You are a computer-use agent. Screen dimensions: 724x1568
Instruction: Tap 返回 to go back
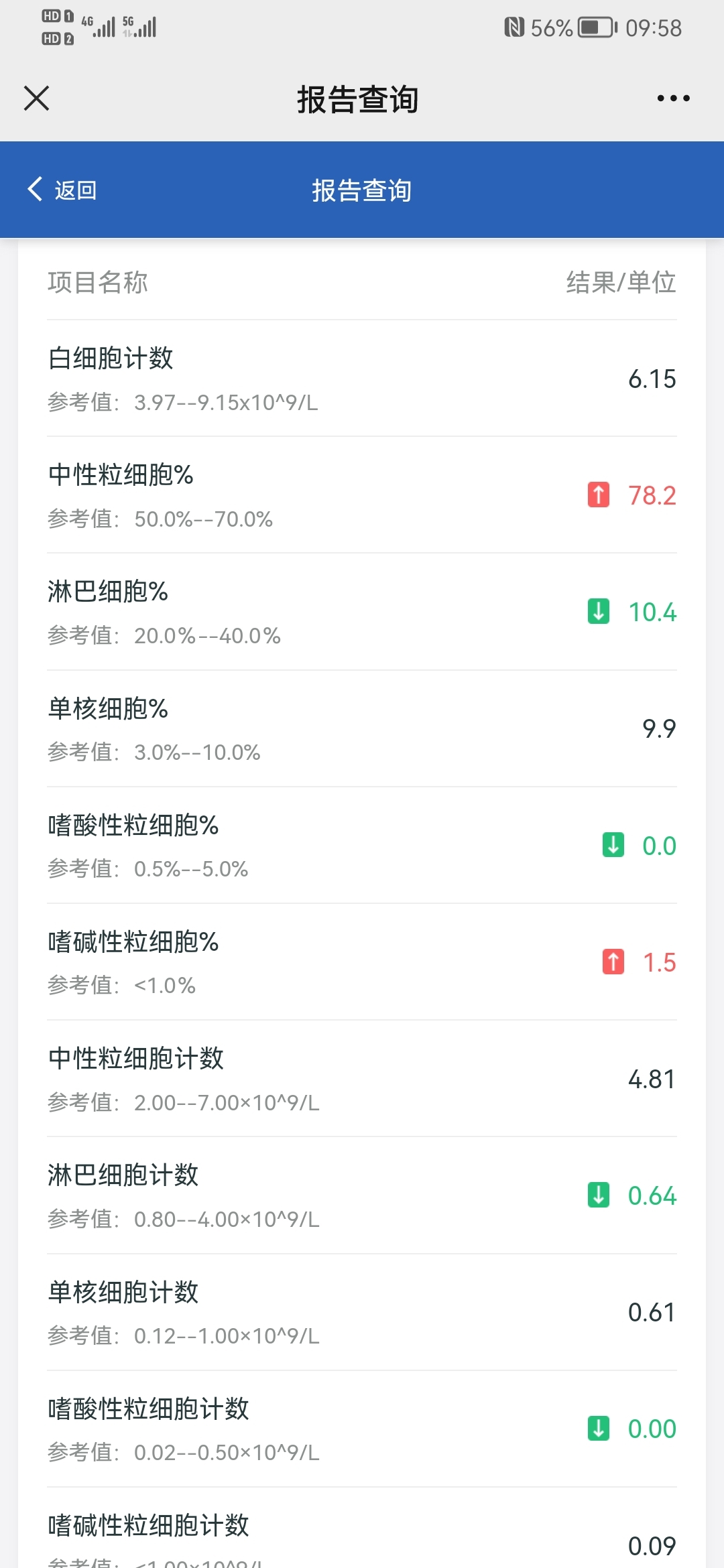[x=62, y=190]
